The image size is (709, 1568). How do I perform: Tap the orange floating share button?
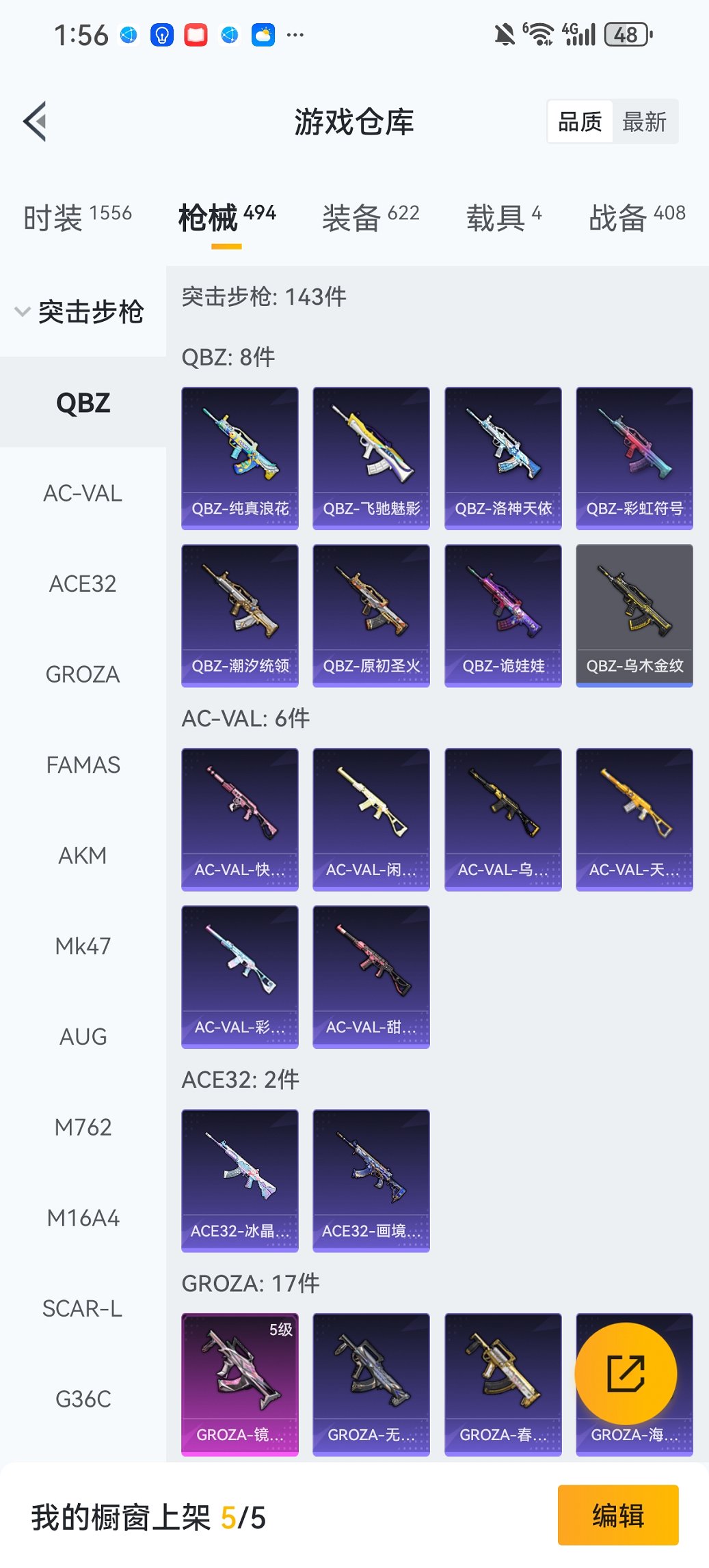pos(626,1373)
